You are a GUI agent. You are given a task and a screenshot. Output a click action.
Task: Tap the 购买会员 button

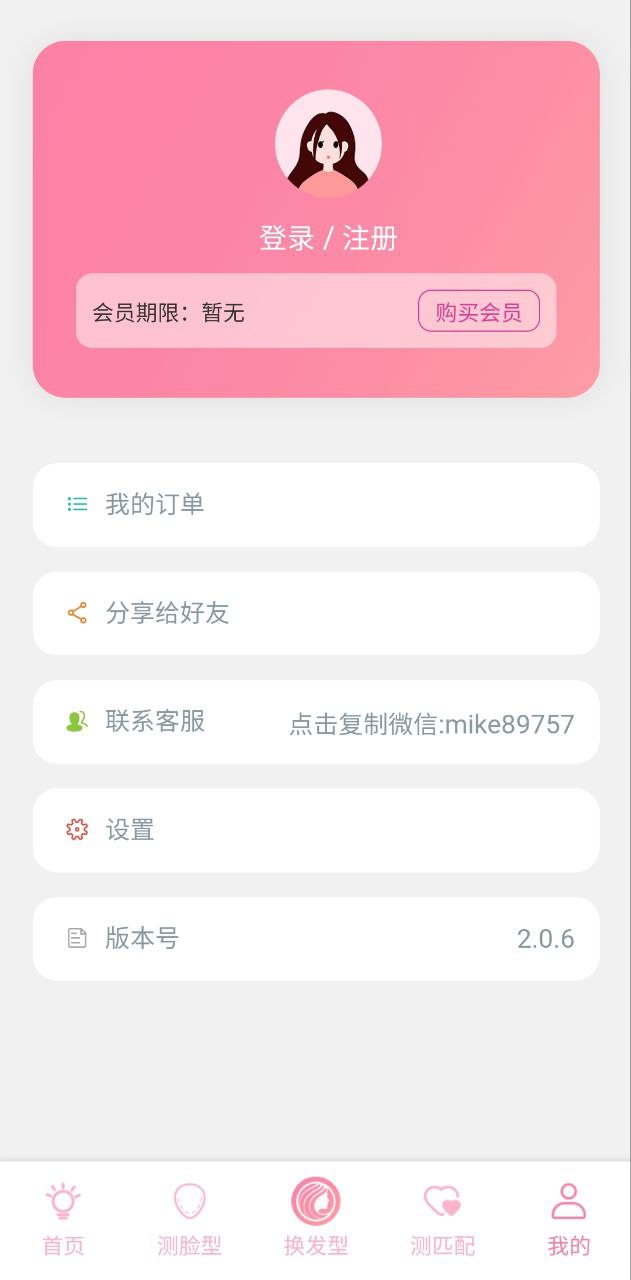(x=478, y=311)
